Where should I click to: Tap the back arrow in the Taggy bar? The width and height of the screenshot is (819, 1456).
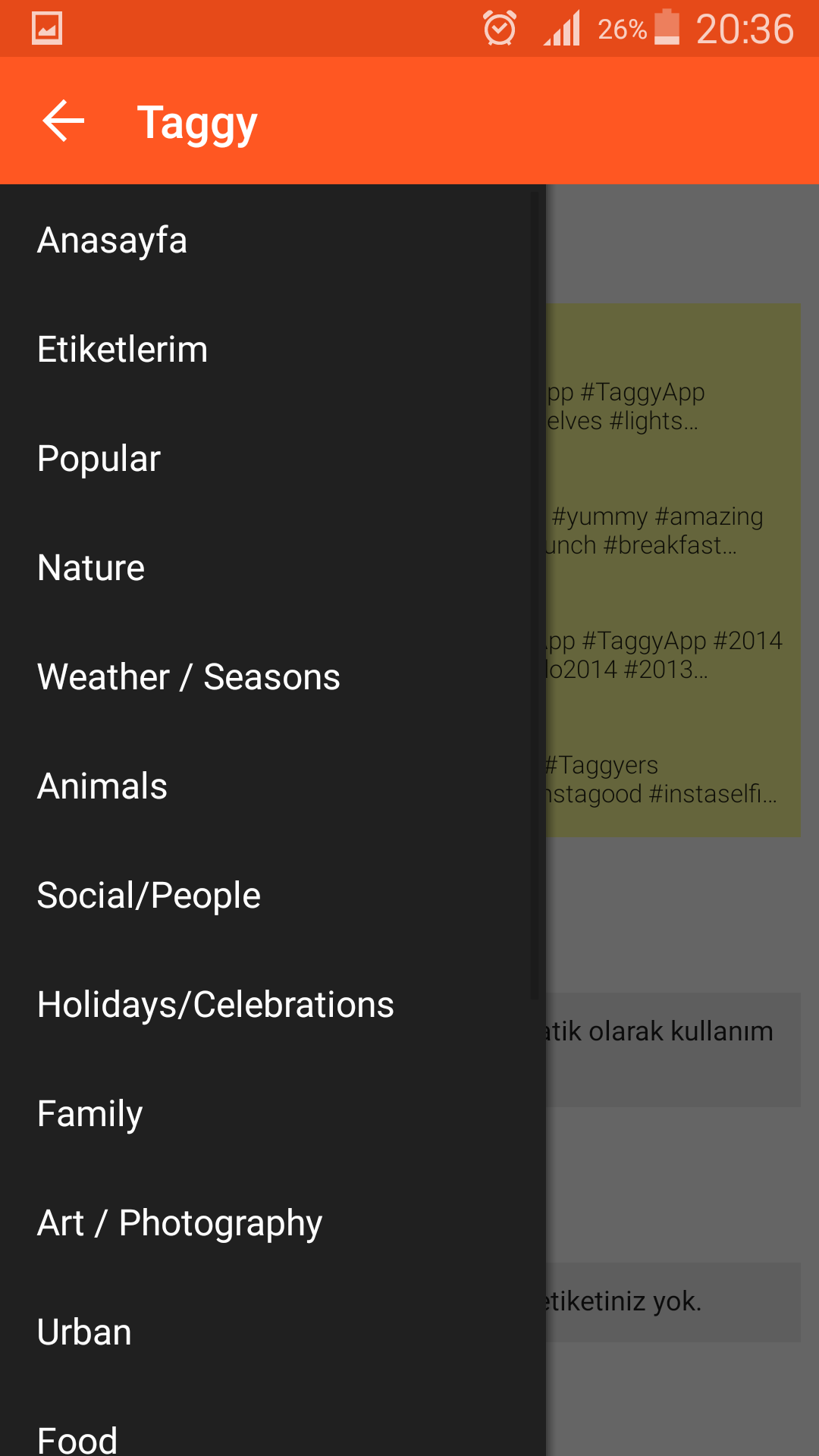pyautogui.click(x=64, y=121)
